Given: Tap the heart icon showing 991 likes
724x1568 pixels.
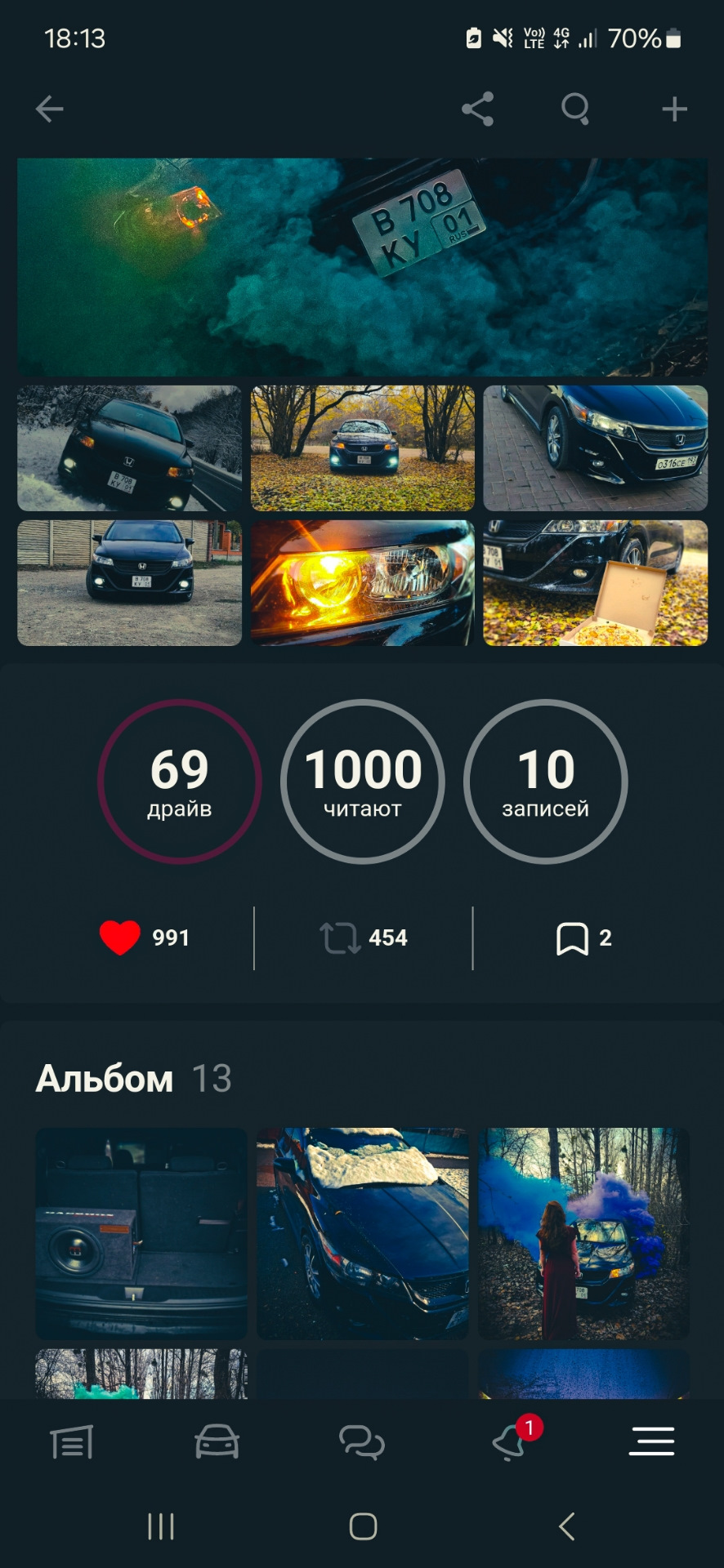Looking at the screenshot, I should (121, 938).
